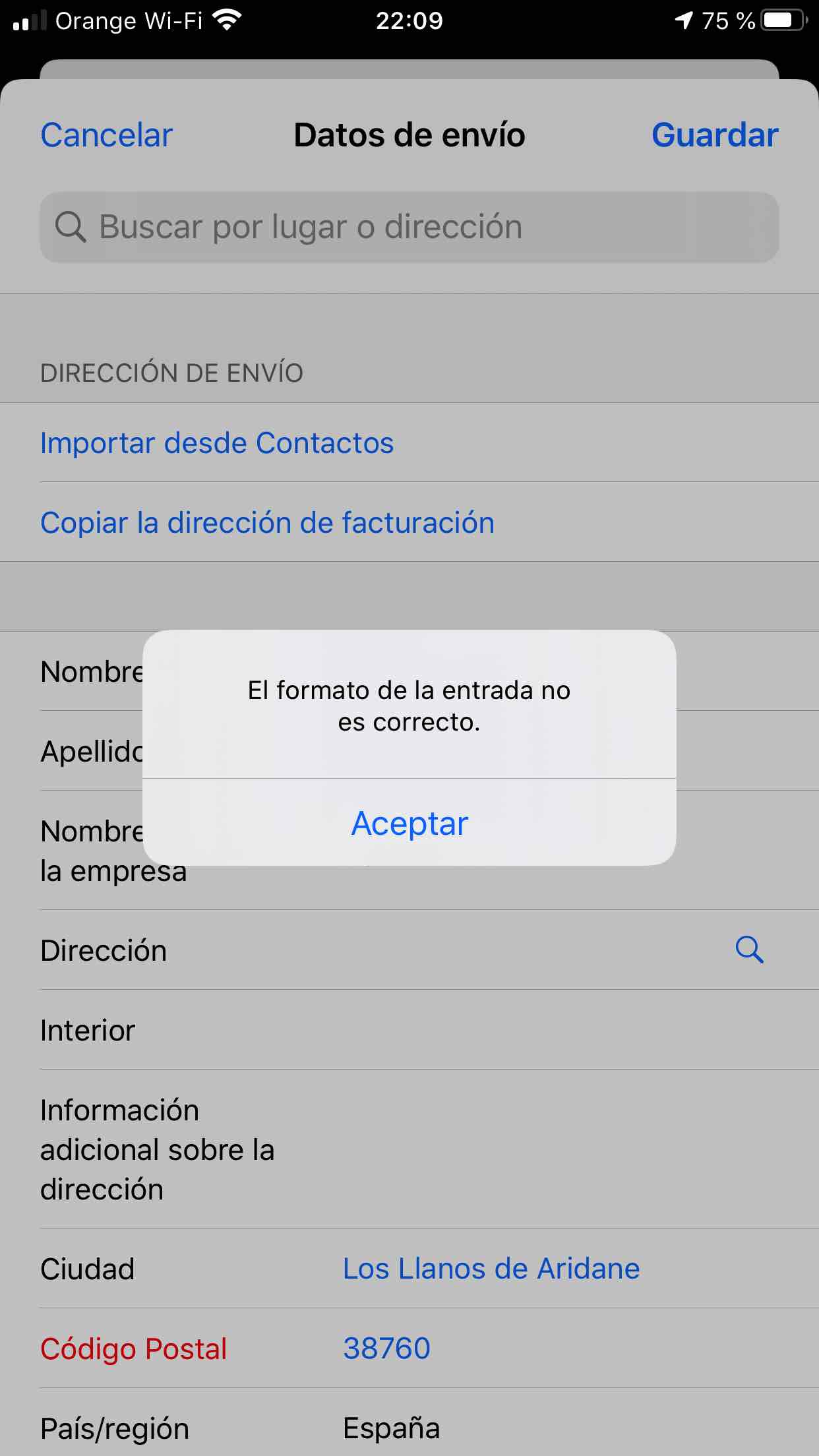Select the Datos de envío title
This screenshot has width=819, height=1456.
coord(408,135)
